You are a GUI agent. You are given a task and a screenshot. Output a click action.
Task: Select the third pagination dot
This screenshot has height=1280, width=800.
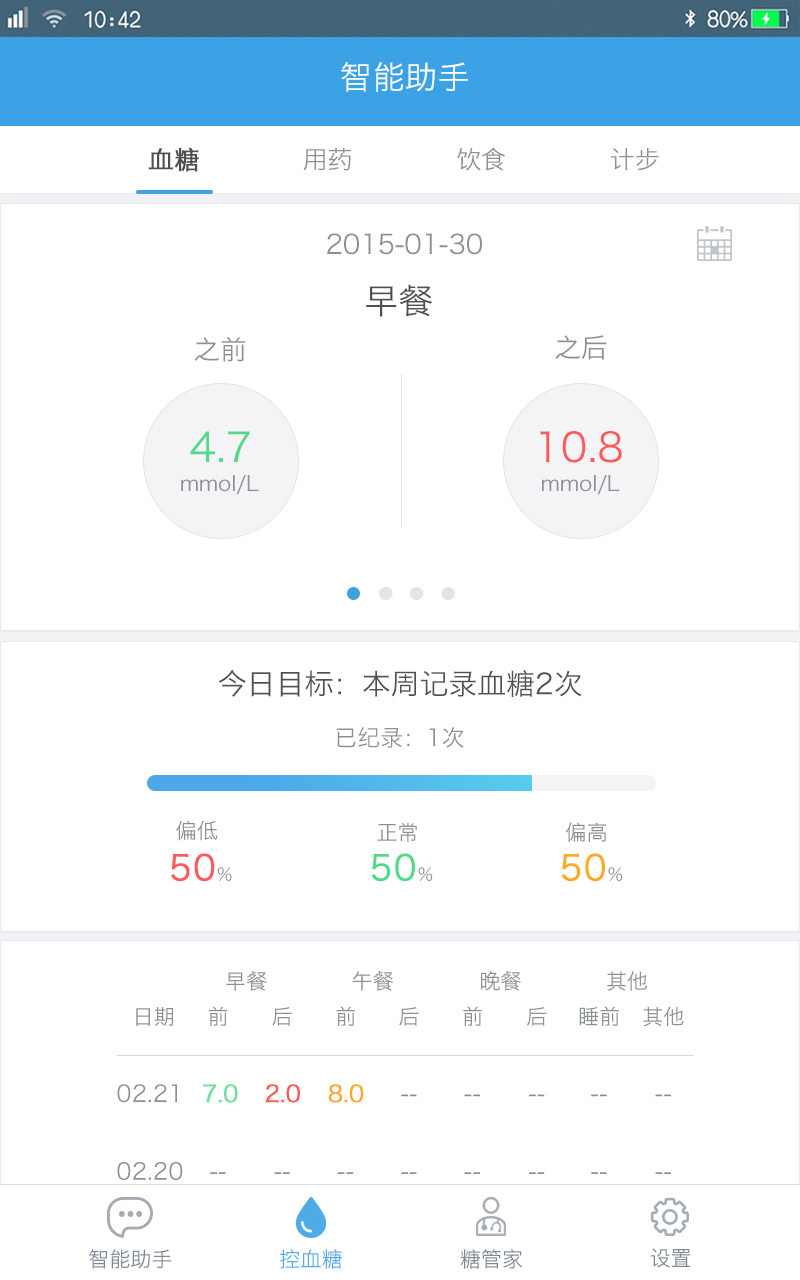[417, 593]
